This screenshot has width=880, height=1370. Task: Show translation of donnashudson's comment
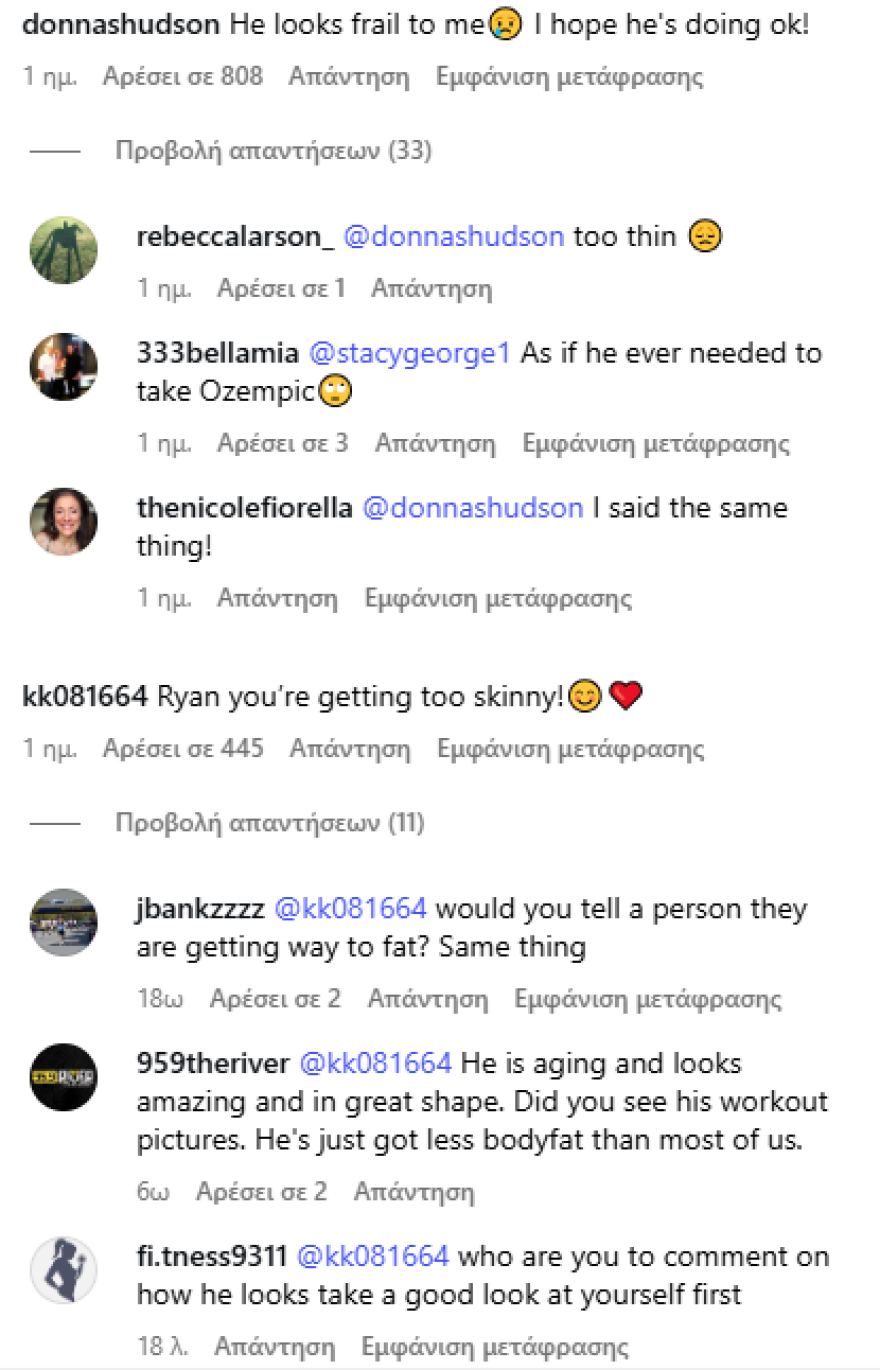click(569, 76)
